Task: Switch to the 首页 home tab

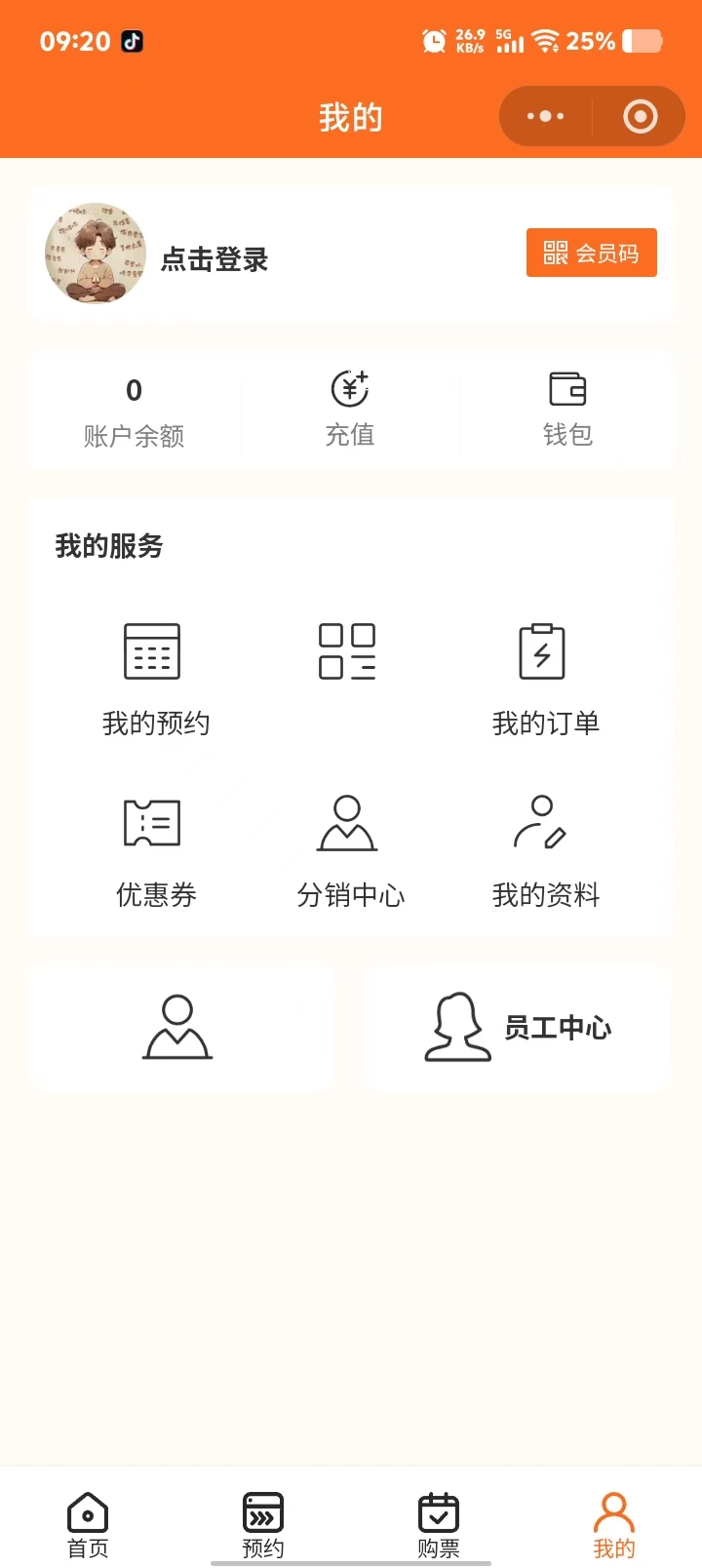Action: [x=88, y=1524]
